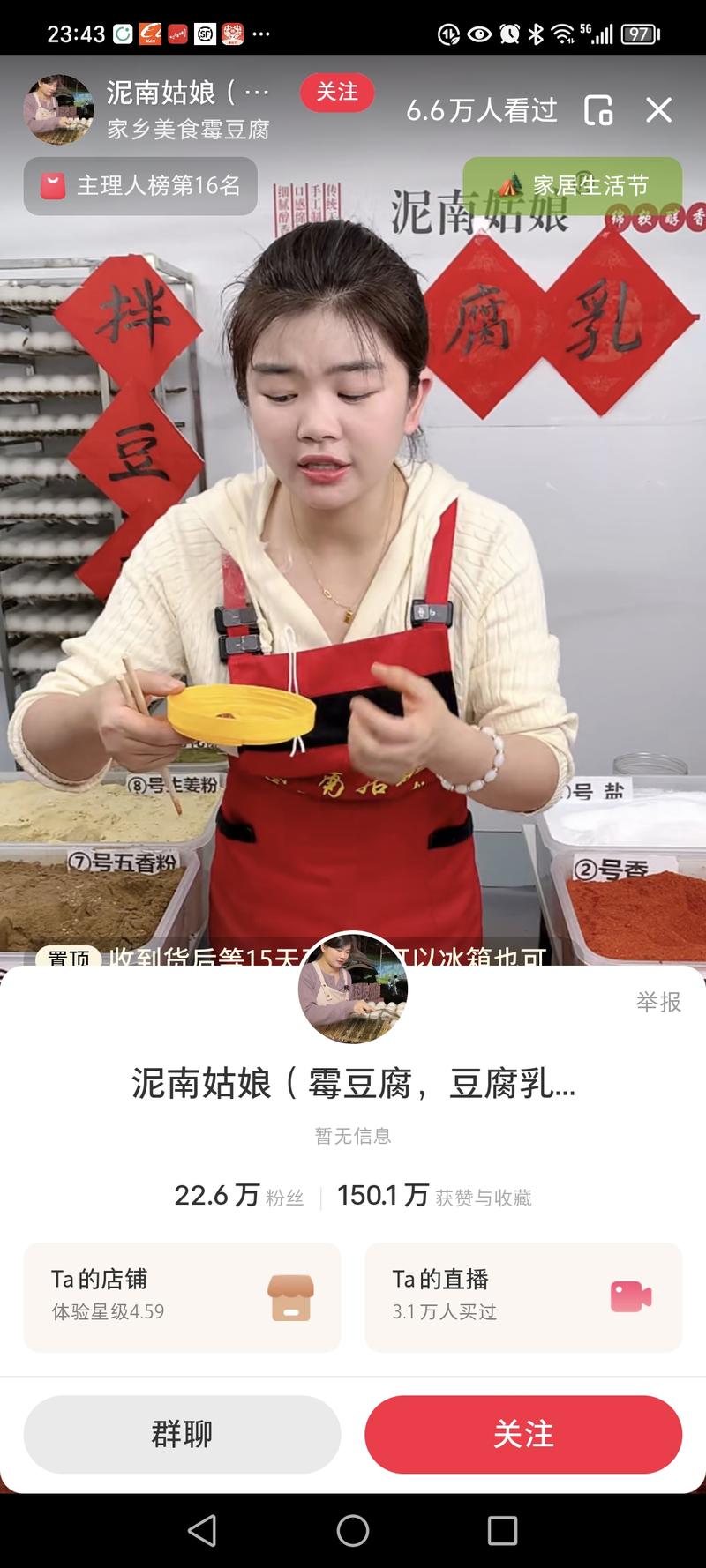The height and width of the screenshot is (1568, 706).
Task: Go back with the system back button
Action: click(202, 1530)
